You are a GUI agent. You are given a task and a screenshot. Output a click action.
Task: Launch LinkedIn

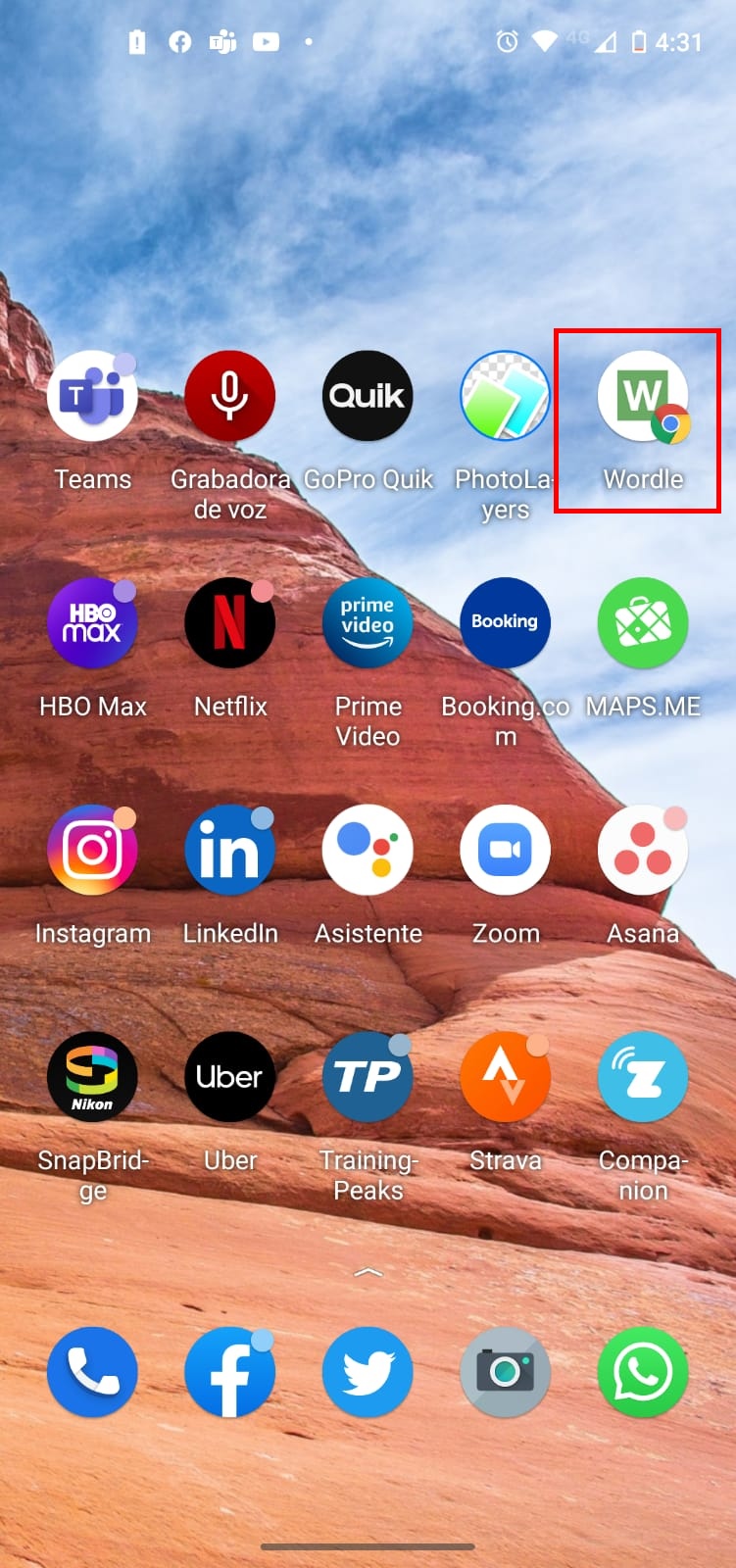click(230, 851)
